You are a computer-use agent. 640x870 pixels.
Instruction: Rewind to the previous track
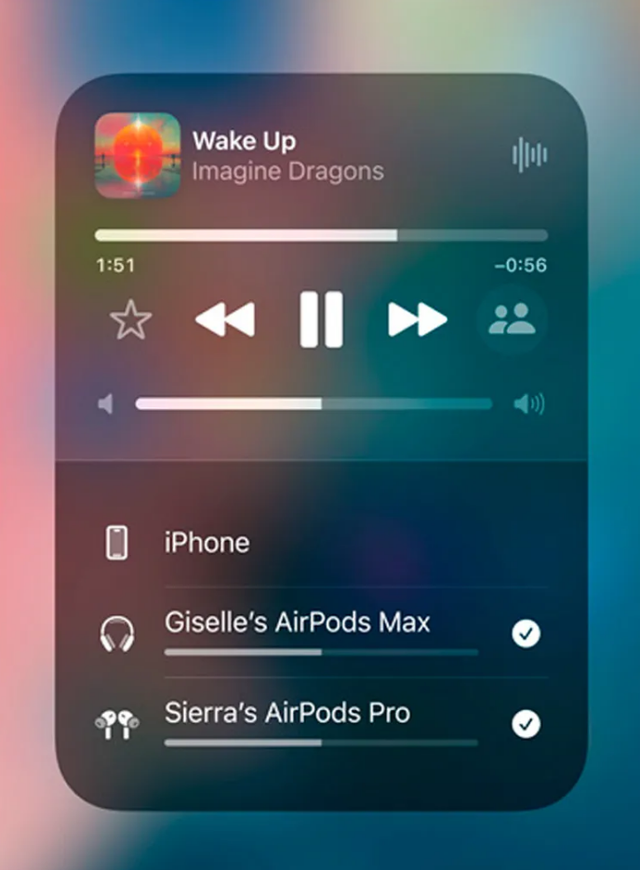tap(225, 320)
